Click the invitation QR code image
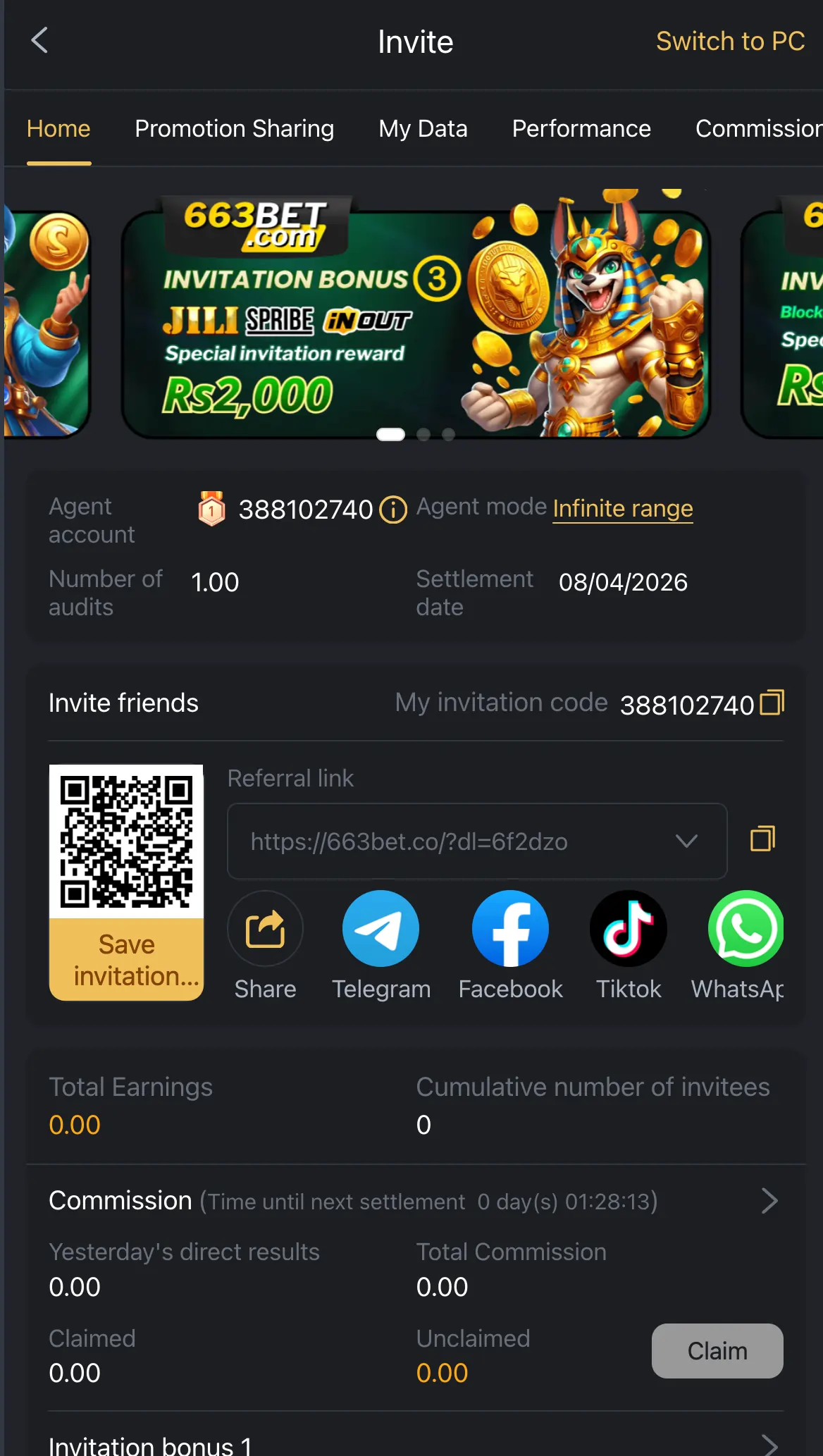823x1456 pixels. tap(125, 840)
